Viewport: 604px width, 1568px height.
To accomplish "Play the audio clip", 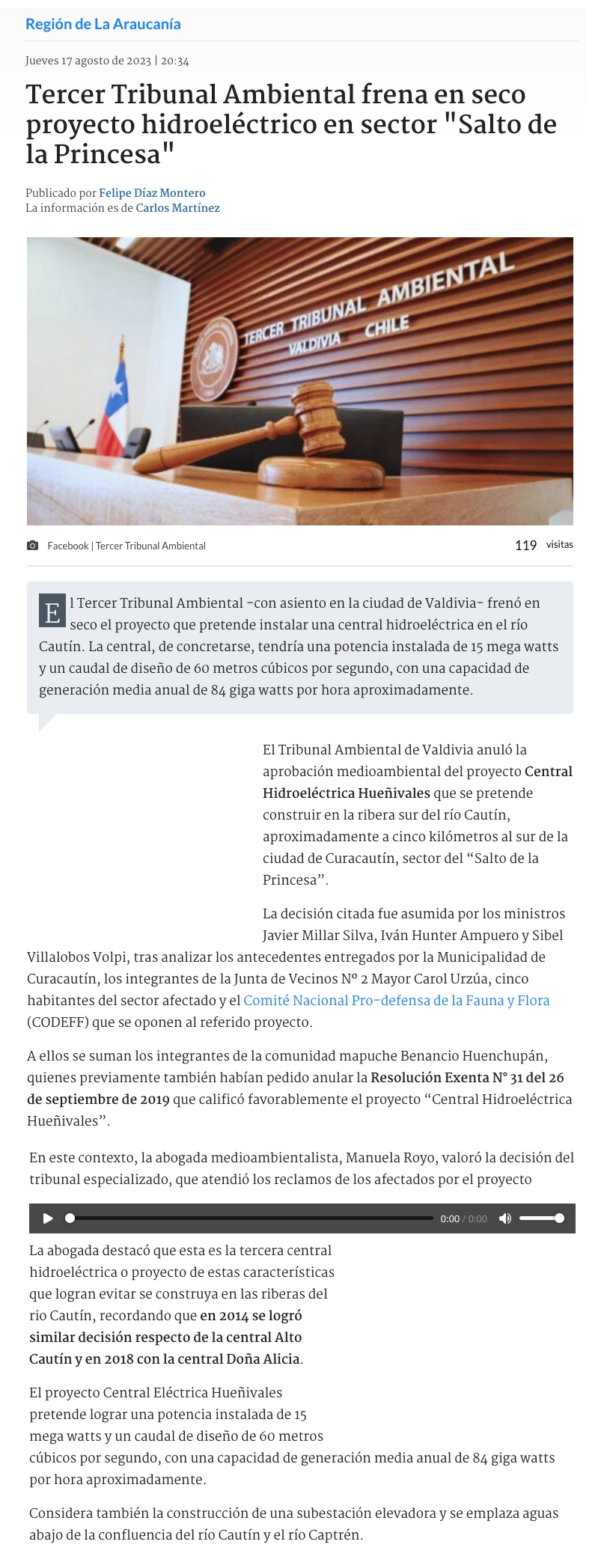I will (x=48, y=1218).
